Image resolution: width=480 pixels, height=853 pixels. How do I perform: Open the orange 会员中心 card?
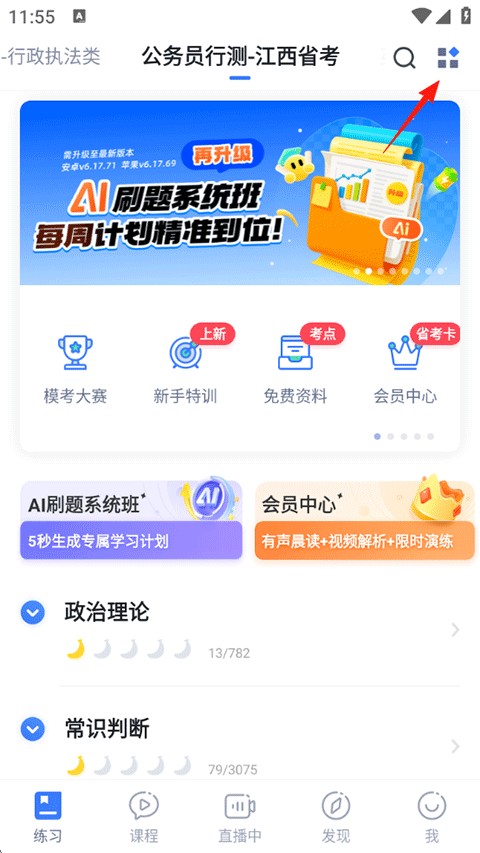coord(365,520)
